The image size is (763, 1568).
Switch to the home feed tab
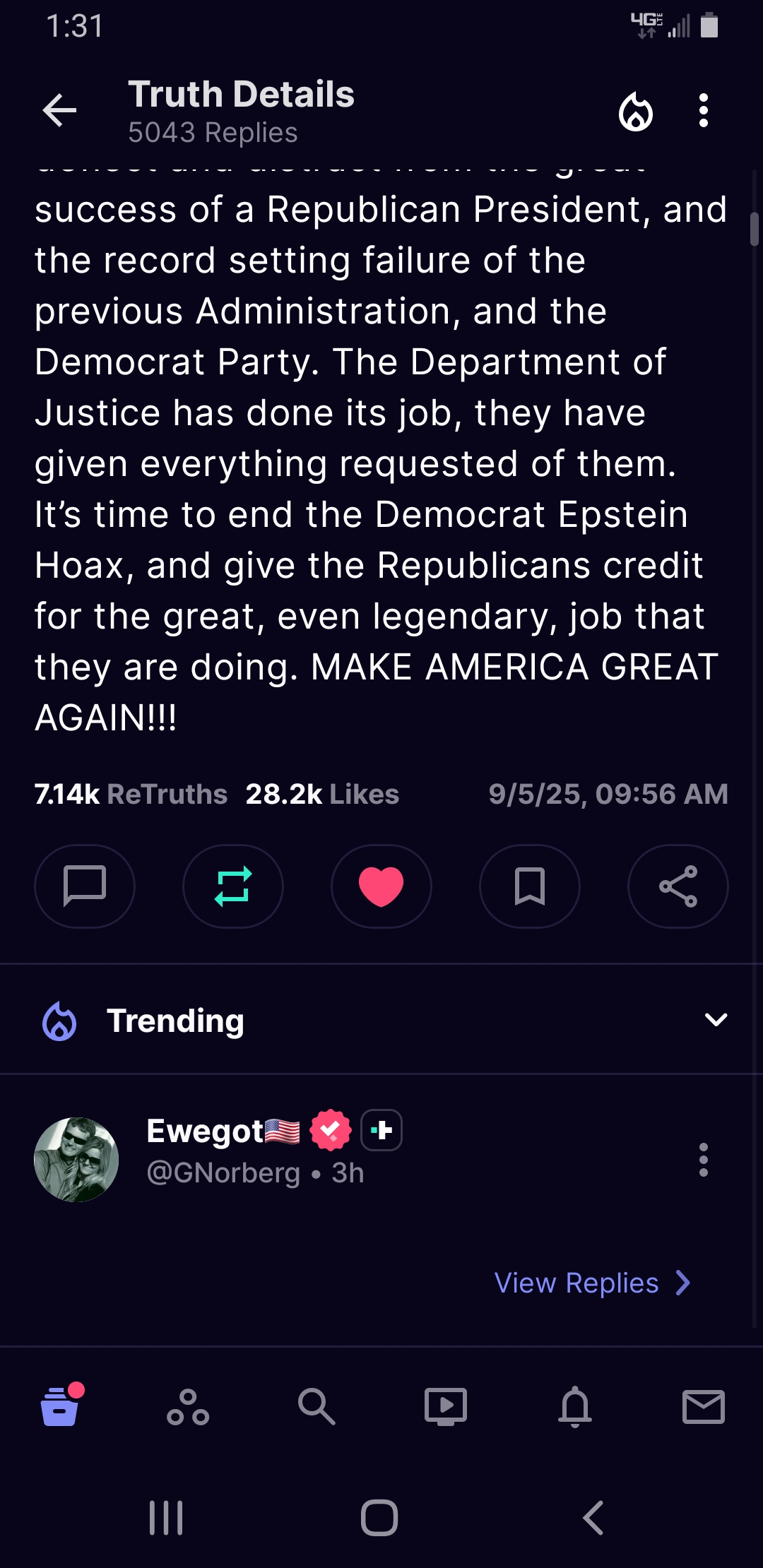[60, 1406]
